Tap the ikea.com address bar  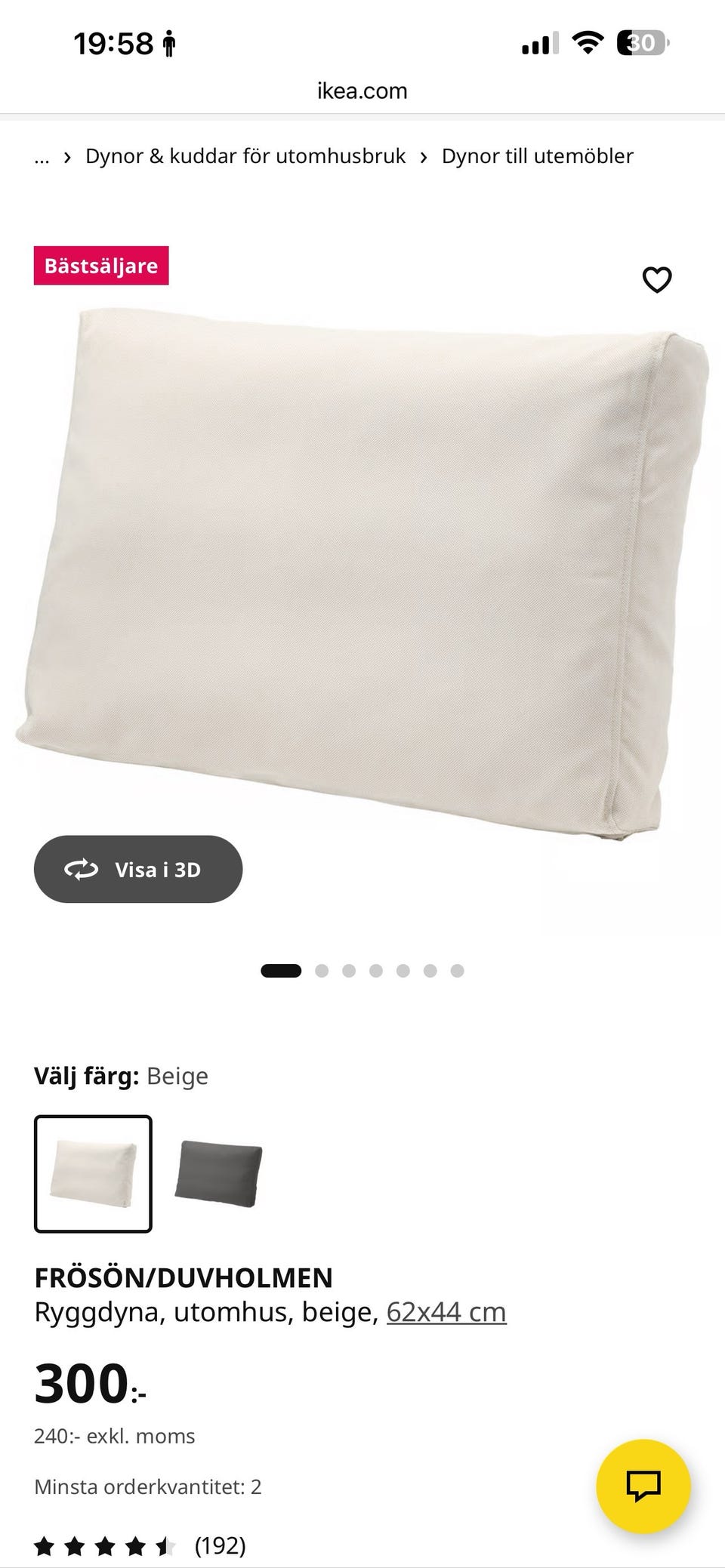click(362, 91)
